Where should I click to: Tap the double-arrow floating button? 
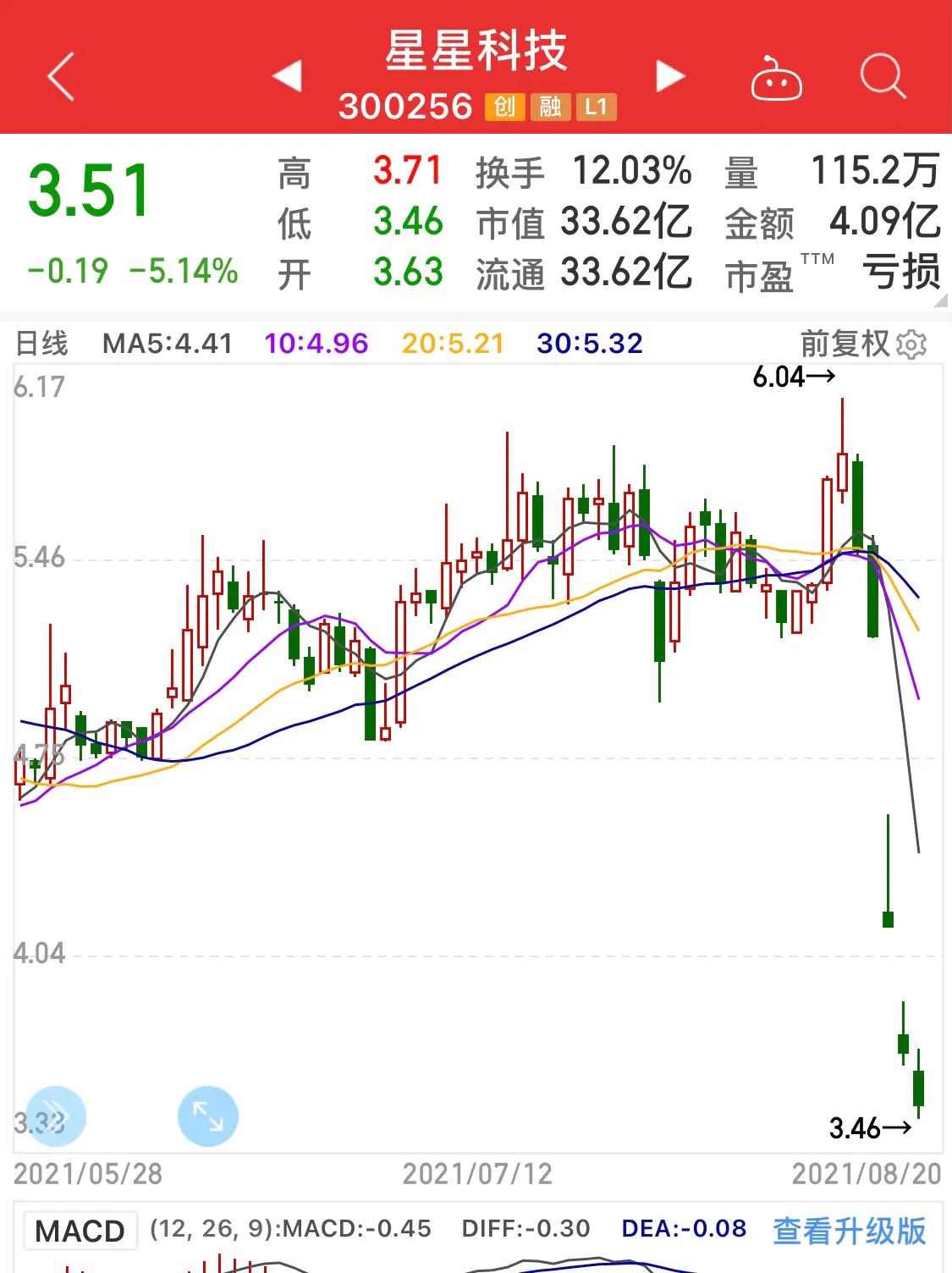click(x=56, y=1116)
